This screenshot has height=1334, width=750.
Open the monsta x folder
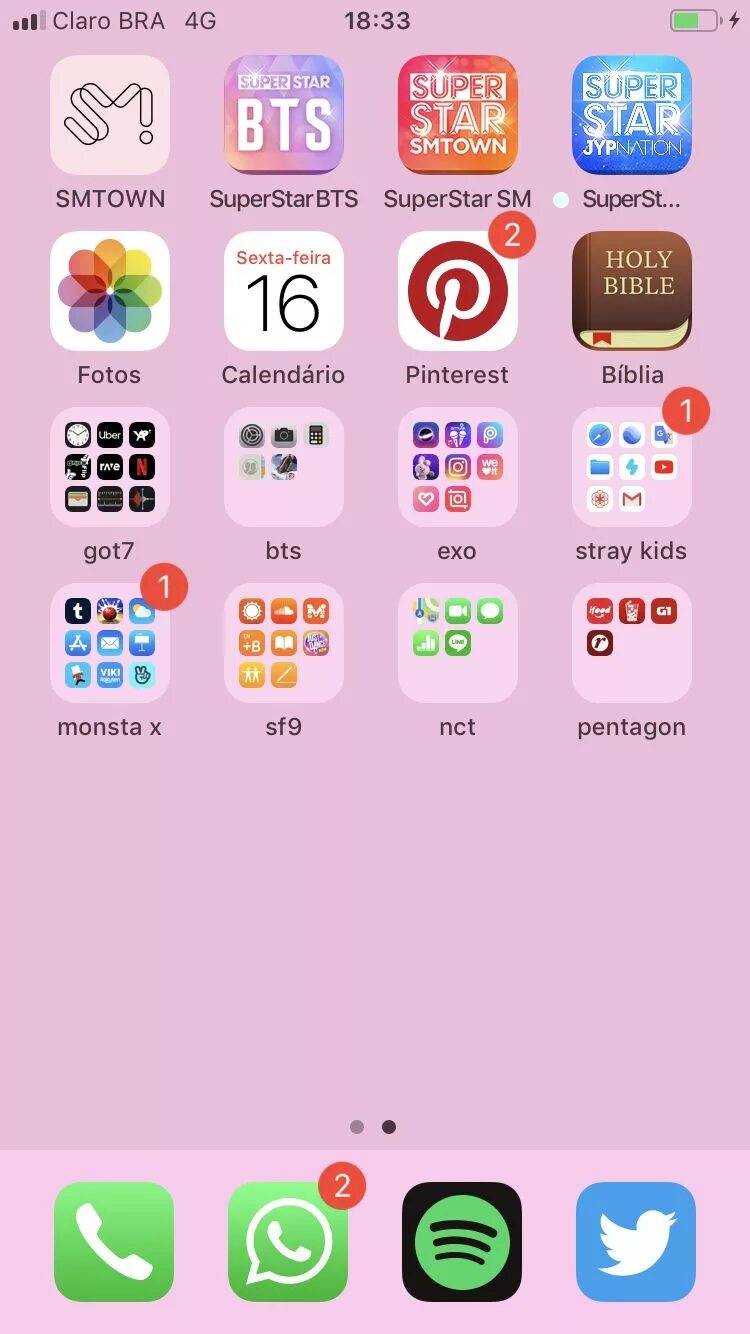(110, 643)
